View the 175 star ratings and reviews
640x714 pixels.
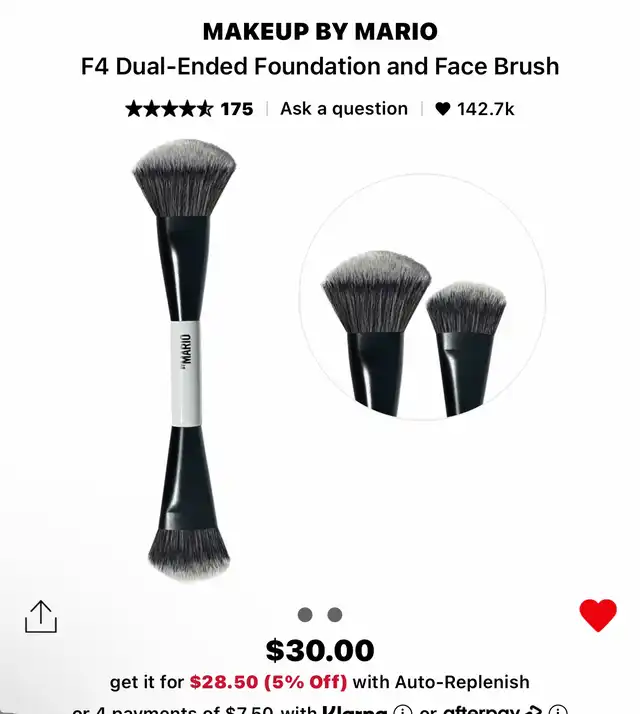coord(189,109)
